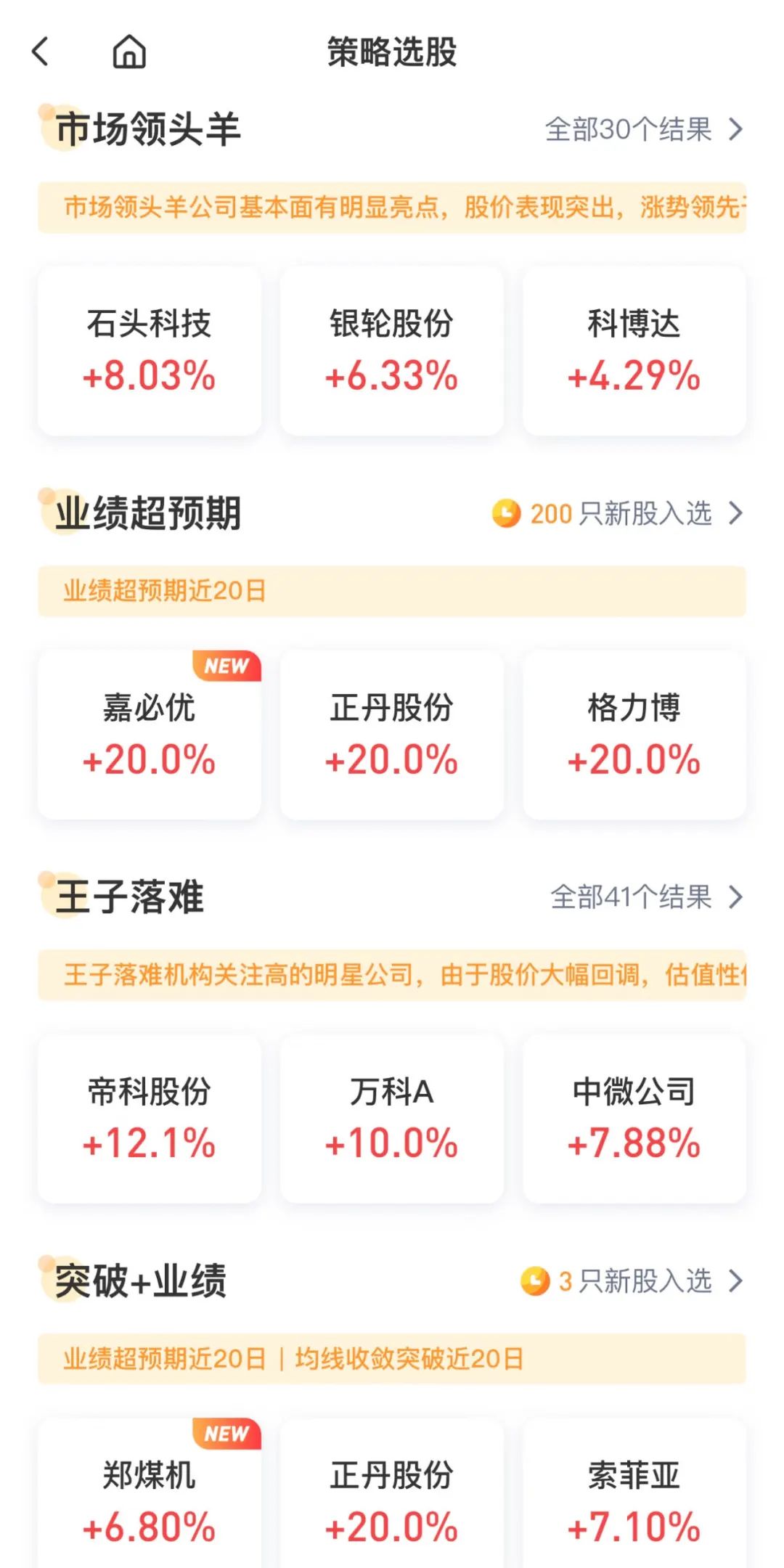Click the clock icon beside 200只新股入选
The width and height of the screenshot is (784, 1568).
click(x=508, y=513)
